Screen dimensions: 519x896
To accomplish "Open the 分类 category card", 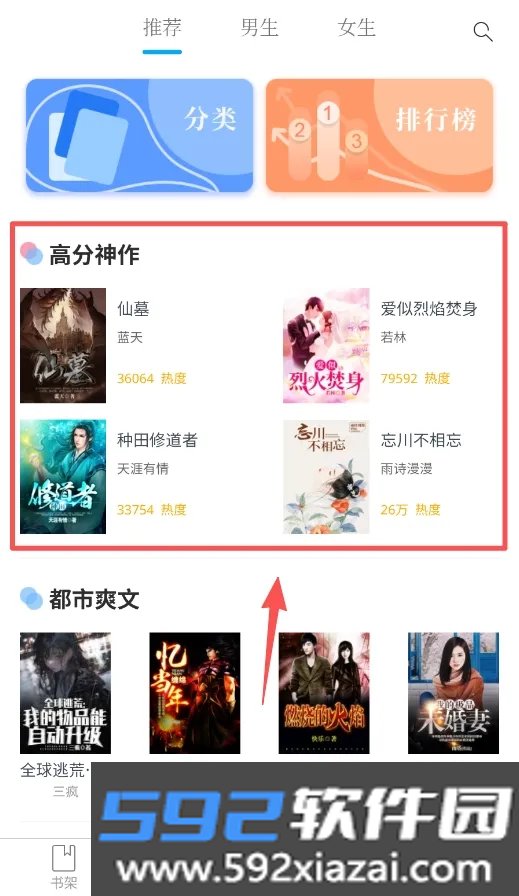I will 139,135.
